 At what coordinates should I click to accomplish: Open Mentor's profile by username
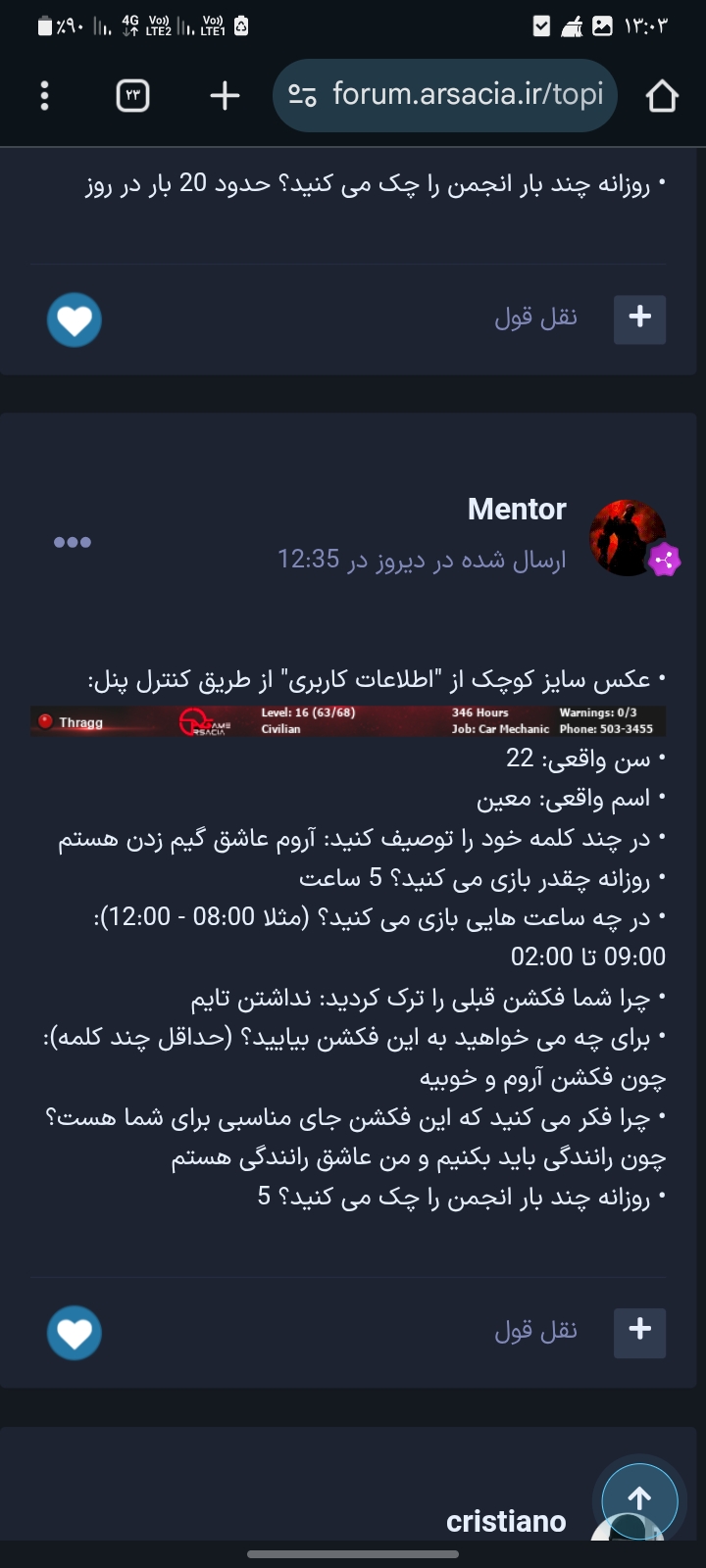(x=517, y=510)
